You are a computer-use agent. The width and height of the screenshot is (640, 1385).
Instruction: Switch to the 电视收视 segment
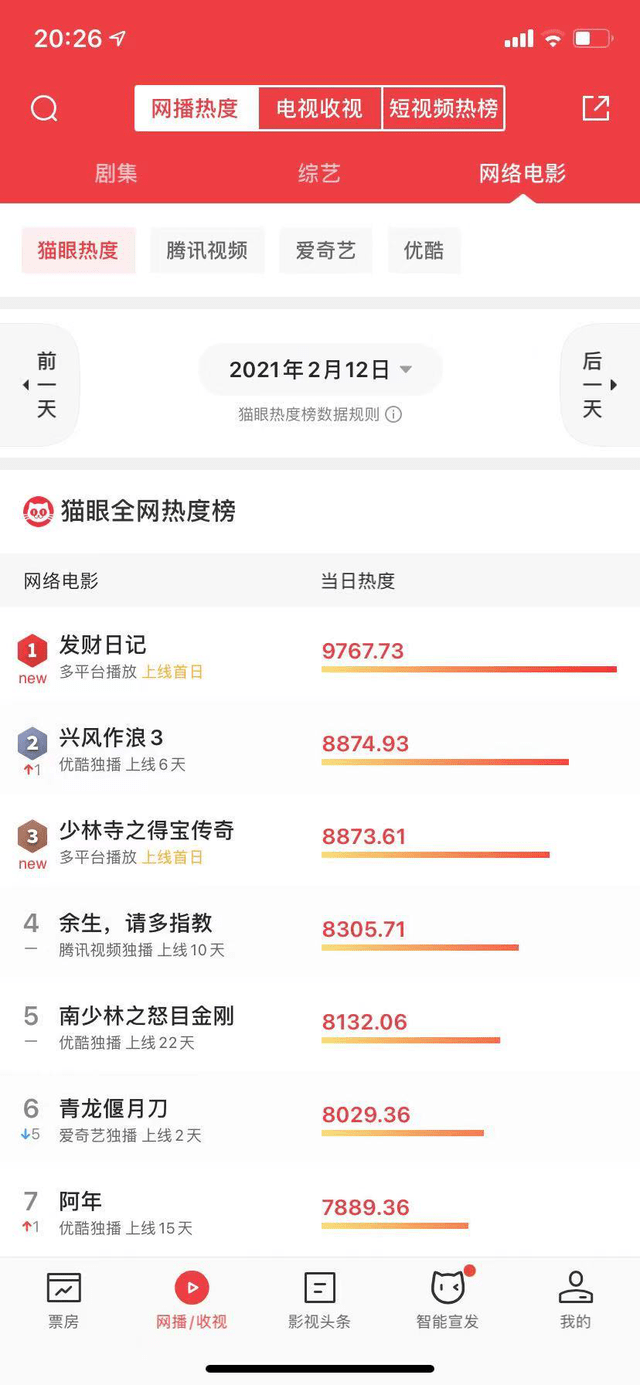click(x=319, y=108)
